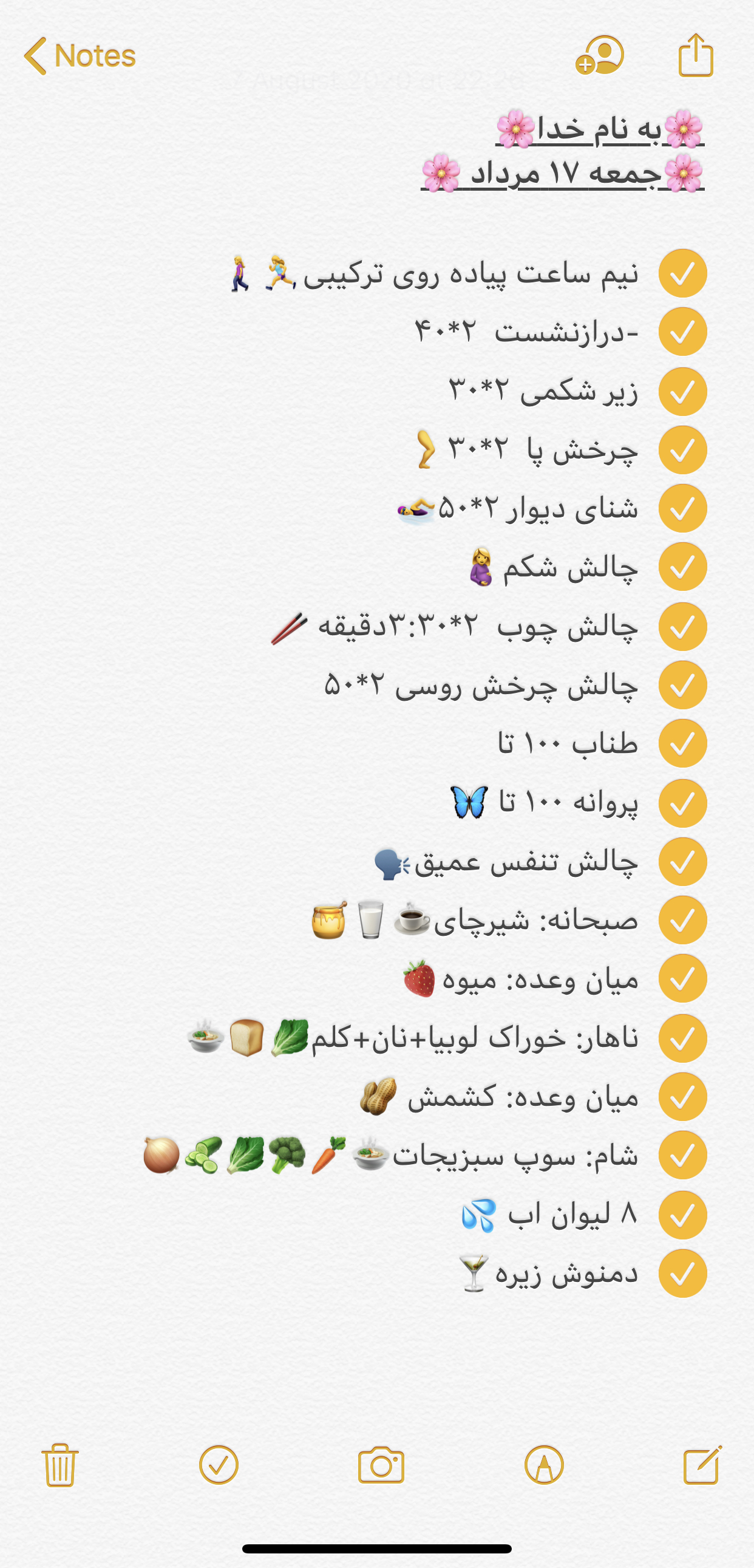
Task: Open the markup drawing tool
Action: click(544, 1465)
